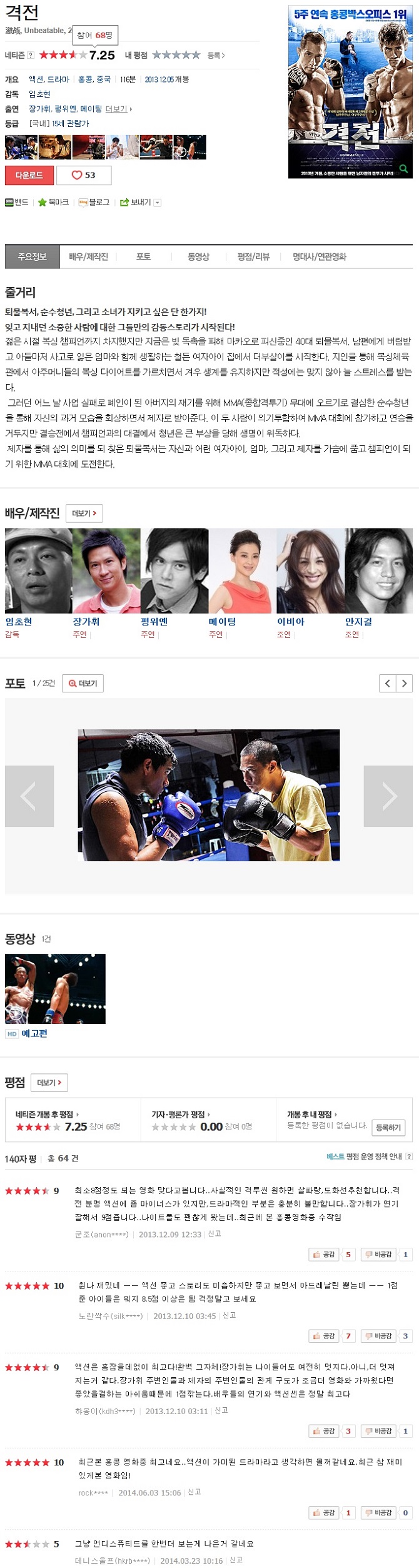Open 더보기 beside the 배우/제작진 heading

tap(84, 513)
